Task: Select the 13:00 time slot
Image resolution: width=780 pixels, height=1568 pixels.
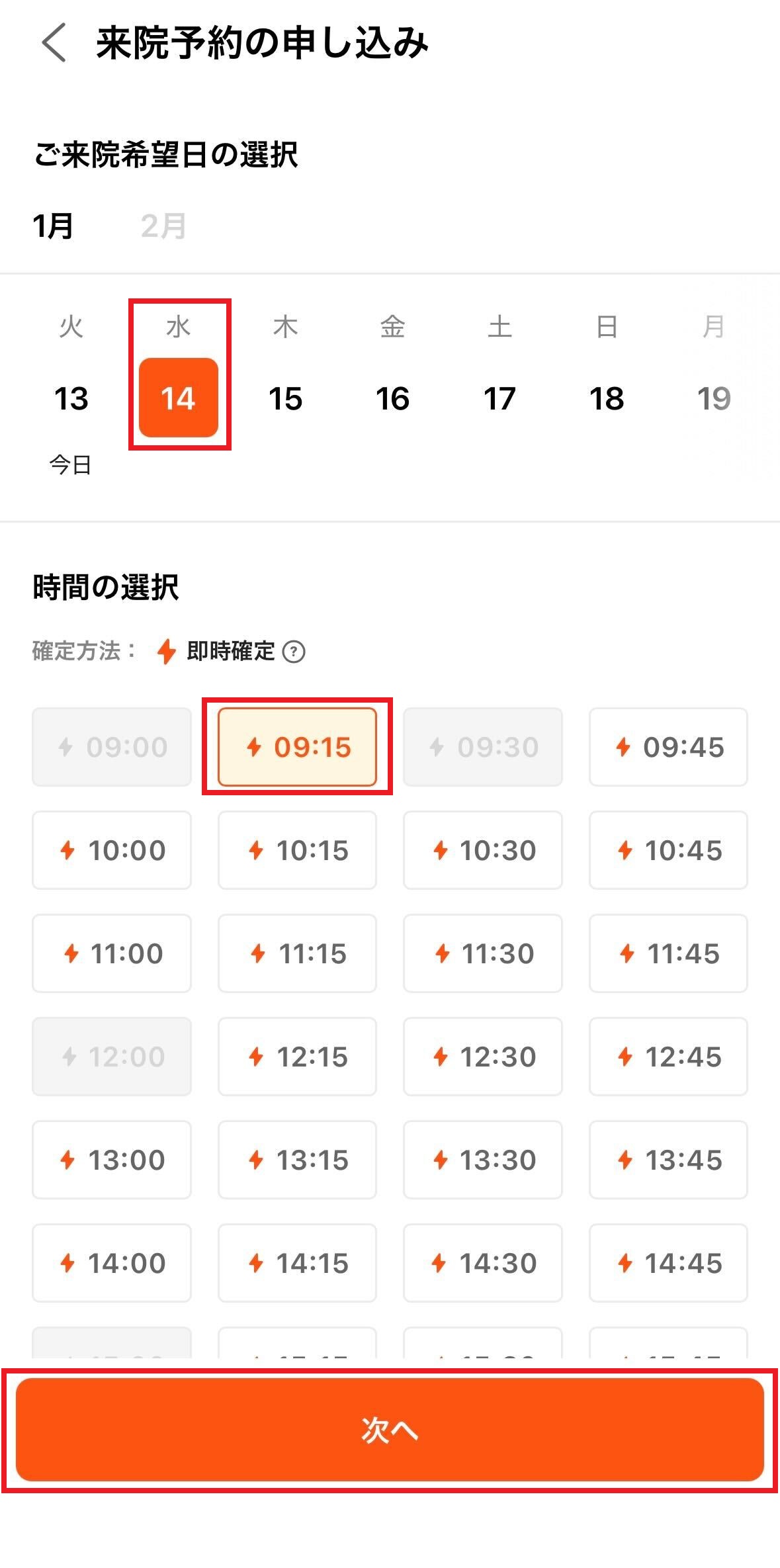Action: point(112,1160)
